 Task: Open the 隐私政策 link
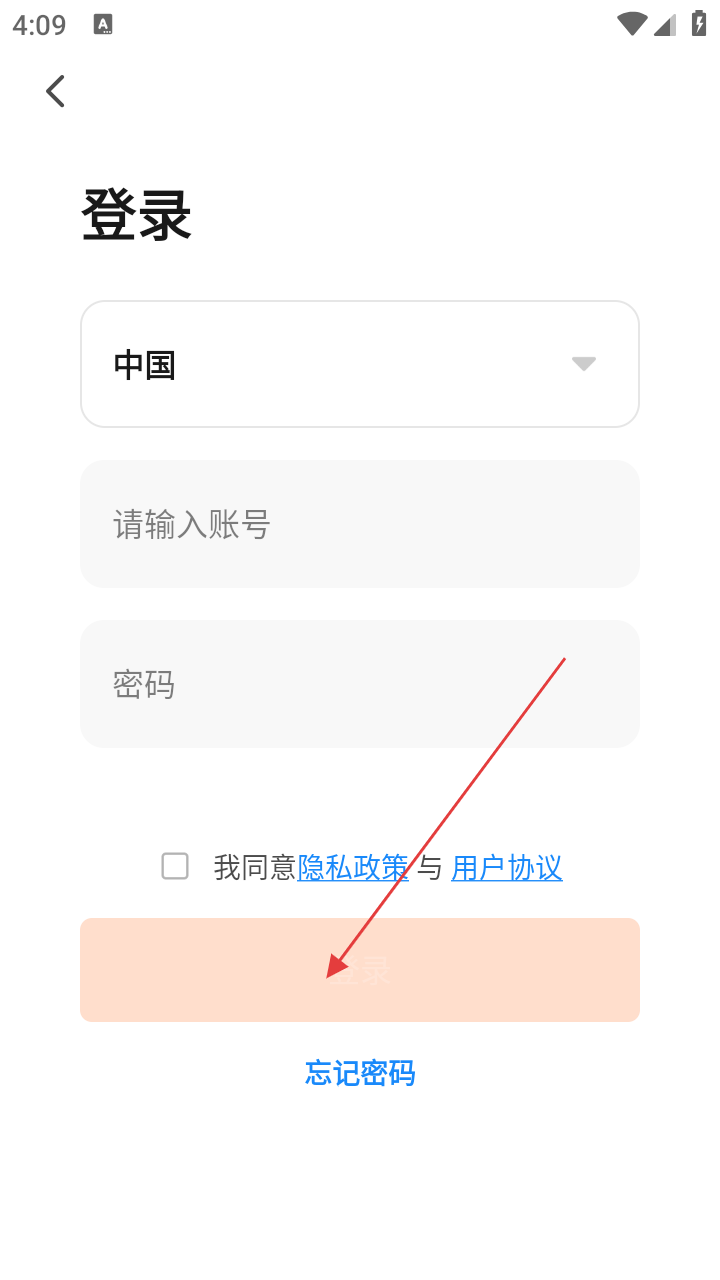(x=353, y=867)
